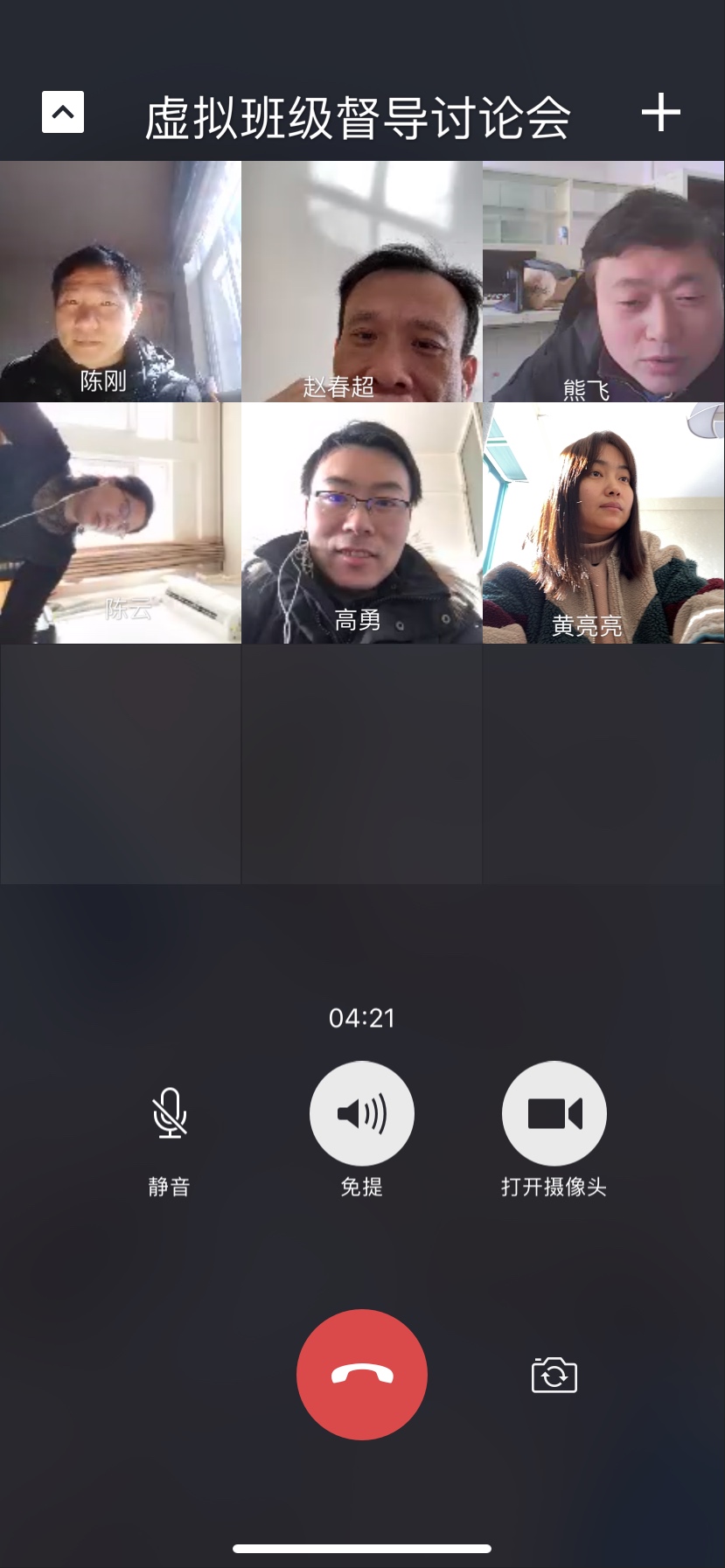The width and height of the screenshot is (725, 1568).
Task: Enlarge 高勇's video tile
Action: pos(361,523)
